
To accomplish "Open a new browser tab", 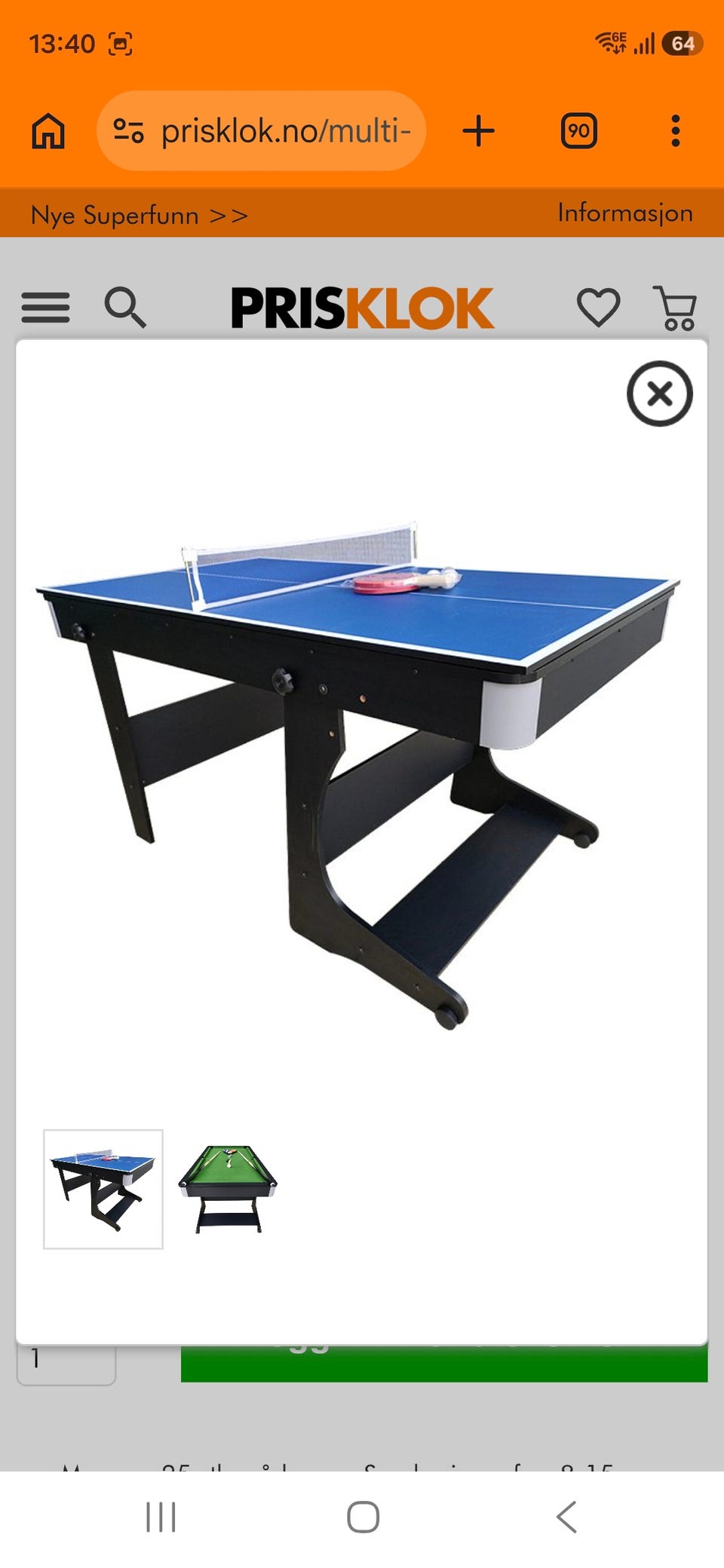I will click(479, 131).
